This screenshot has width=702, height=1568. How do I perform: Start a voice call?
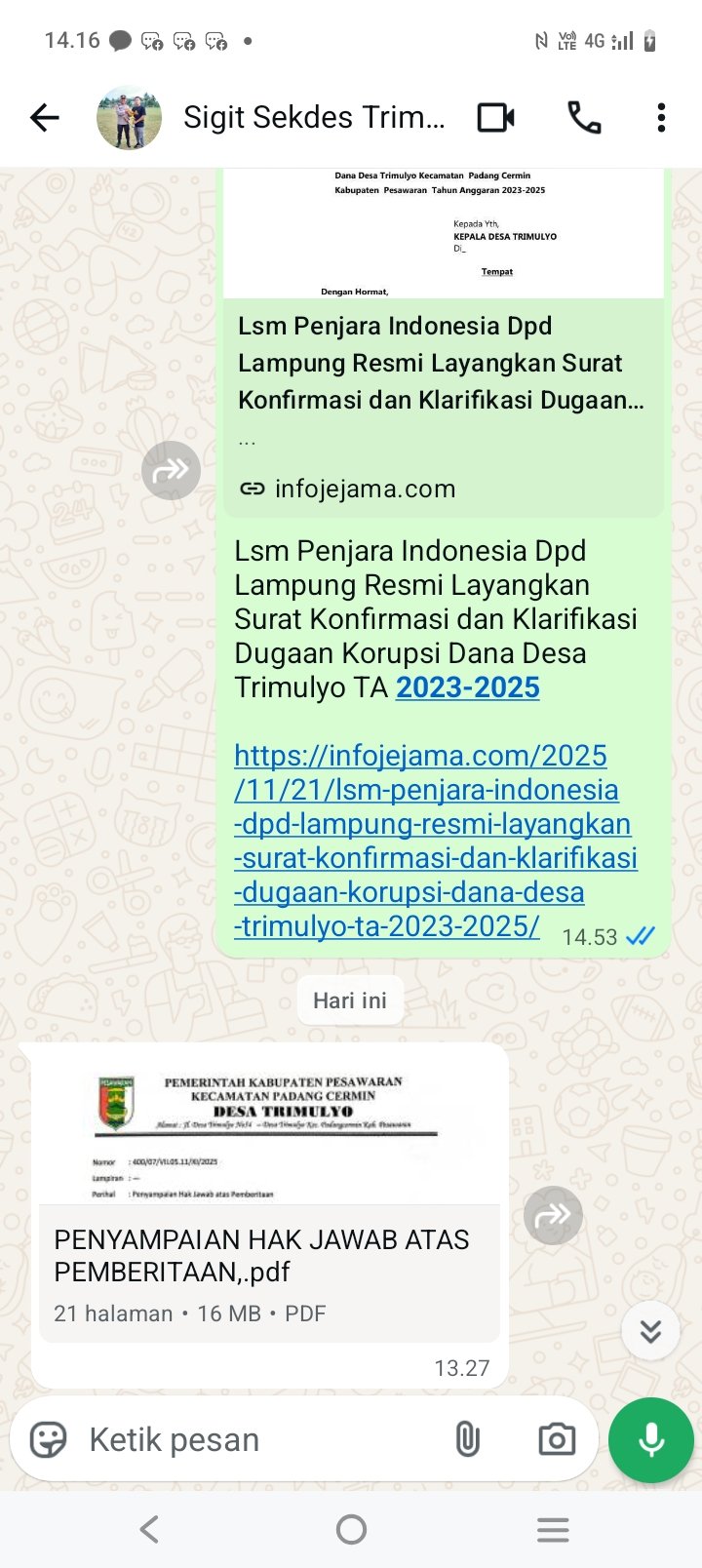point(584,118)
